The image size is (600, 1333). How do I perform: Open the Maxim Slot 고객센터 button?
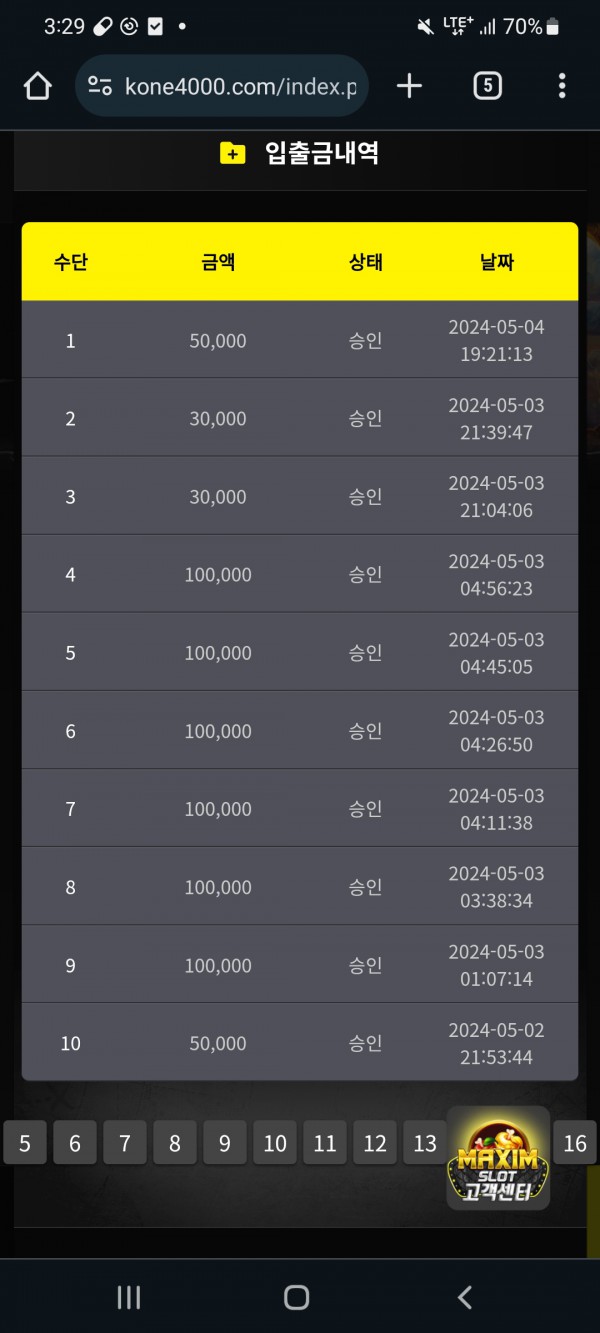498,1160
